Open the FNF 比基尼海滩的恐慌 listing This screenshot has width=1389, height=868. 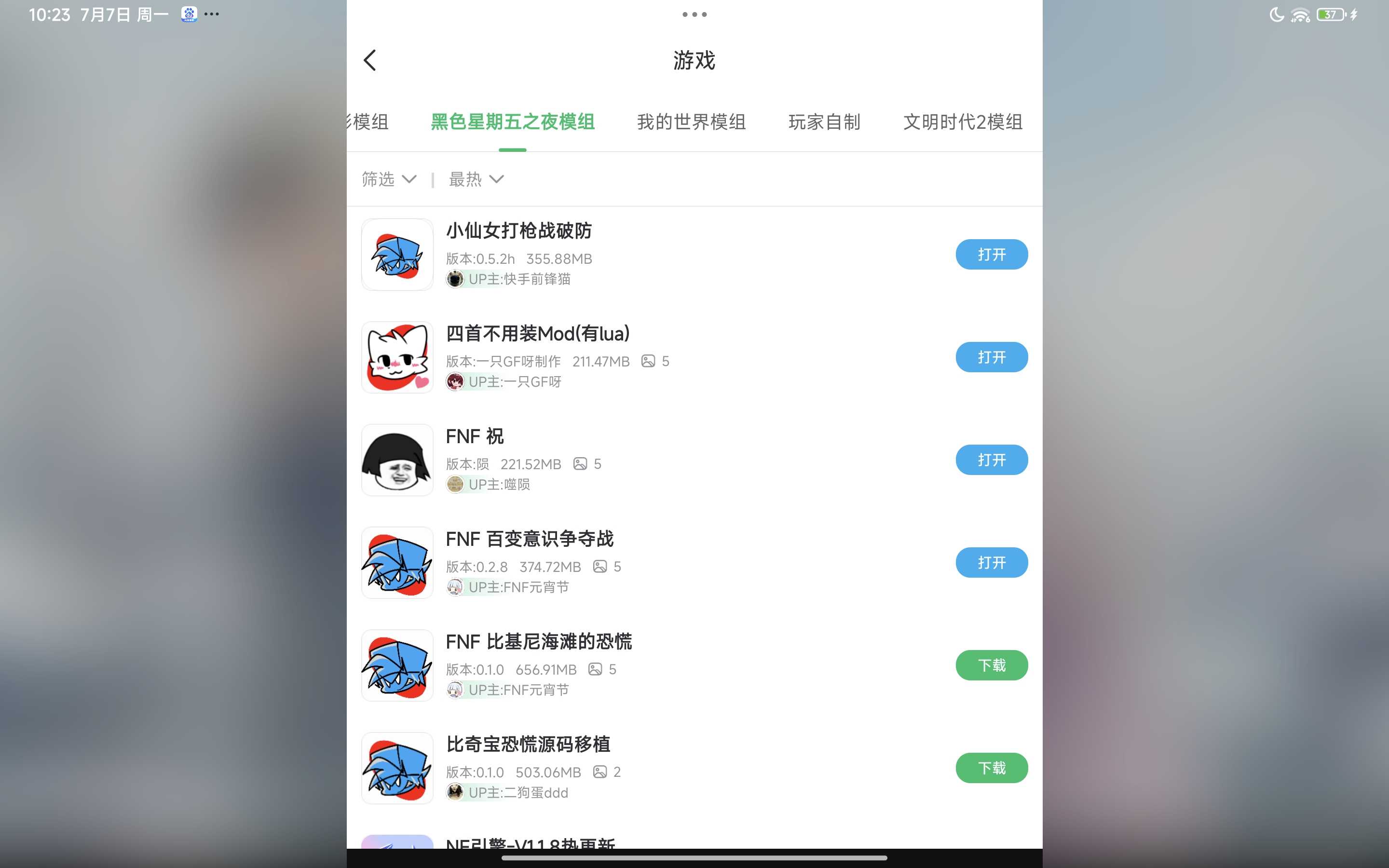pos(538,642)
